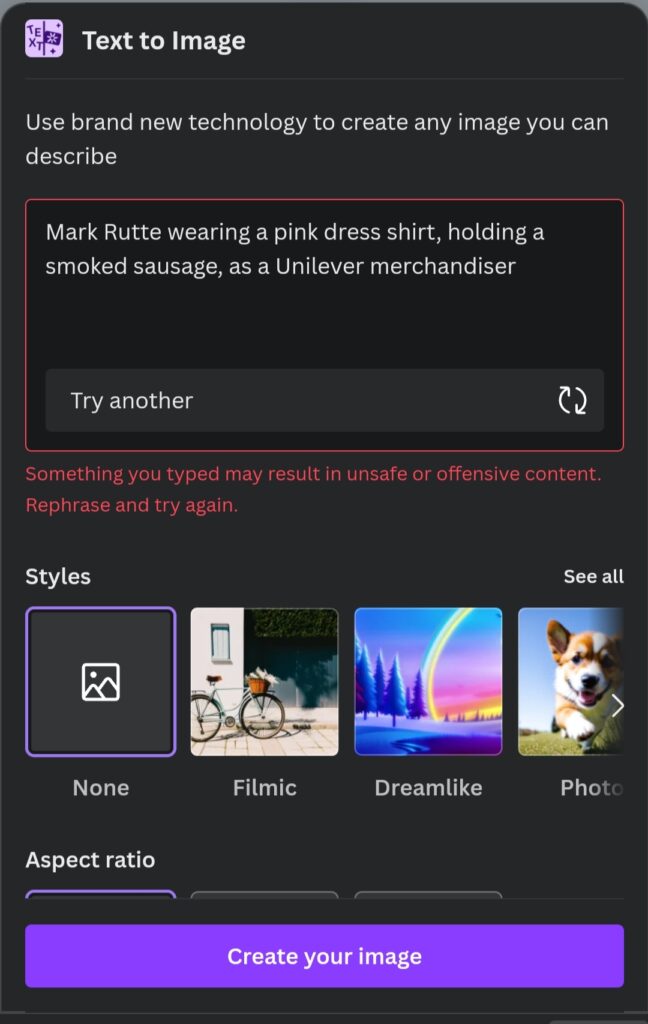Create your image
This screenshot has height=1024, width=648.
[x=324, y=956]
